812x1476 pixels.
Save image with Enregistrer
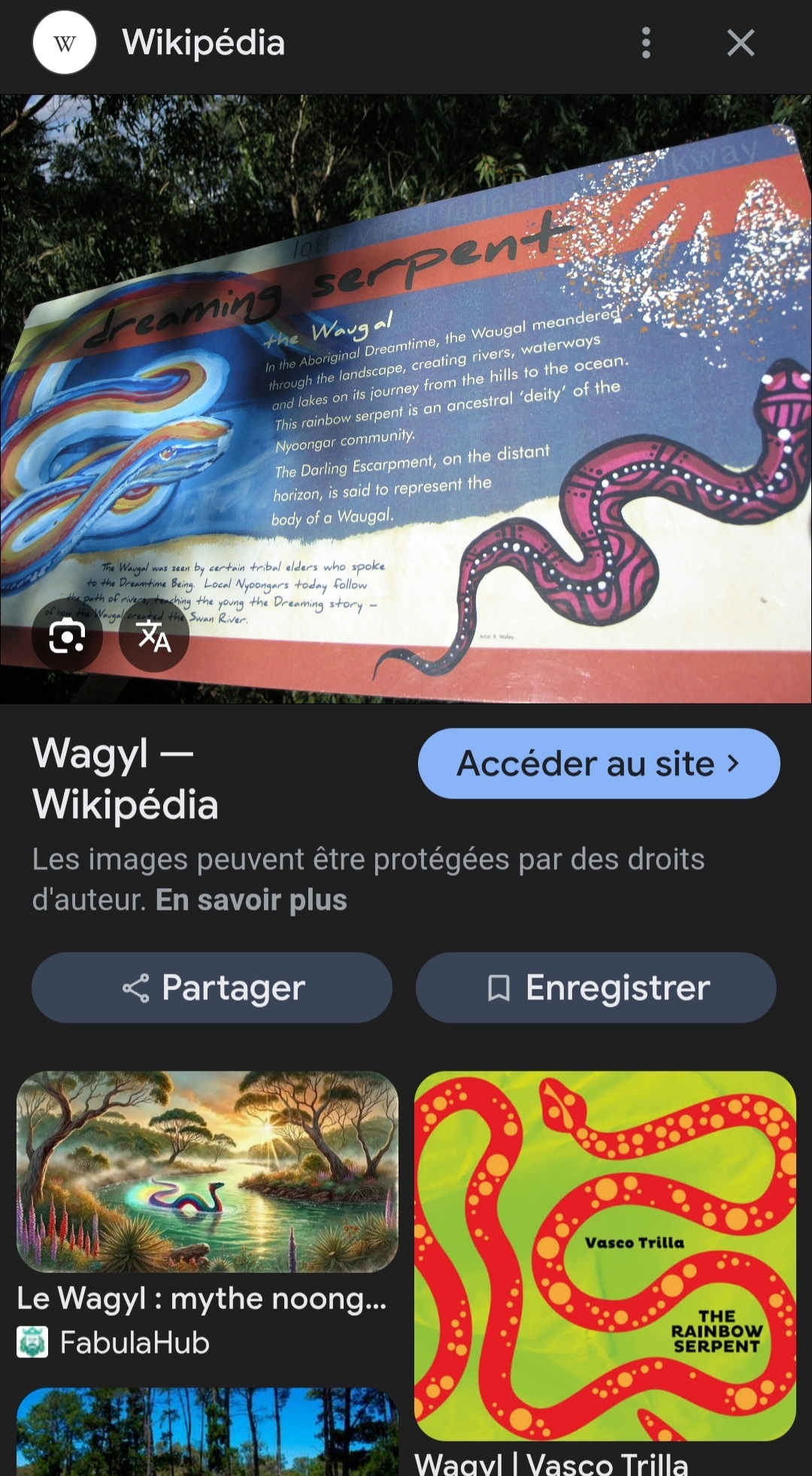pyautogui.click(x=596, y=987)
